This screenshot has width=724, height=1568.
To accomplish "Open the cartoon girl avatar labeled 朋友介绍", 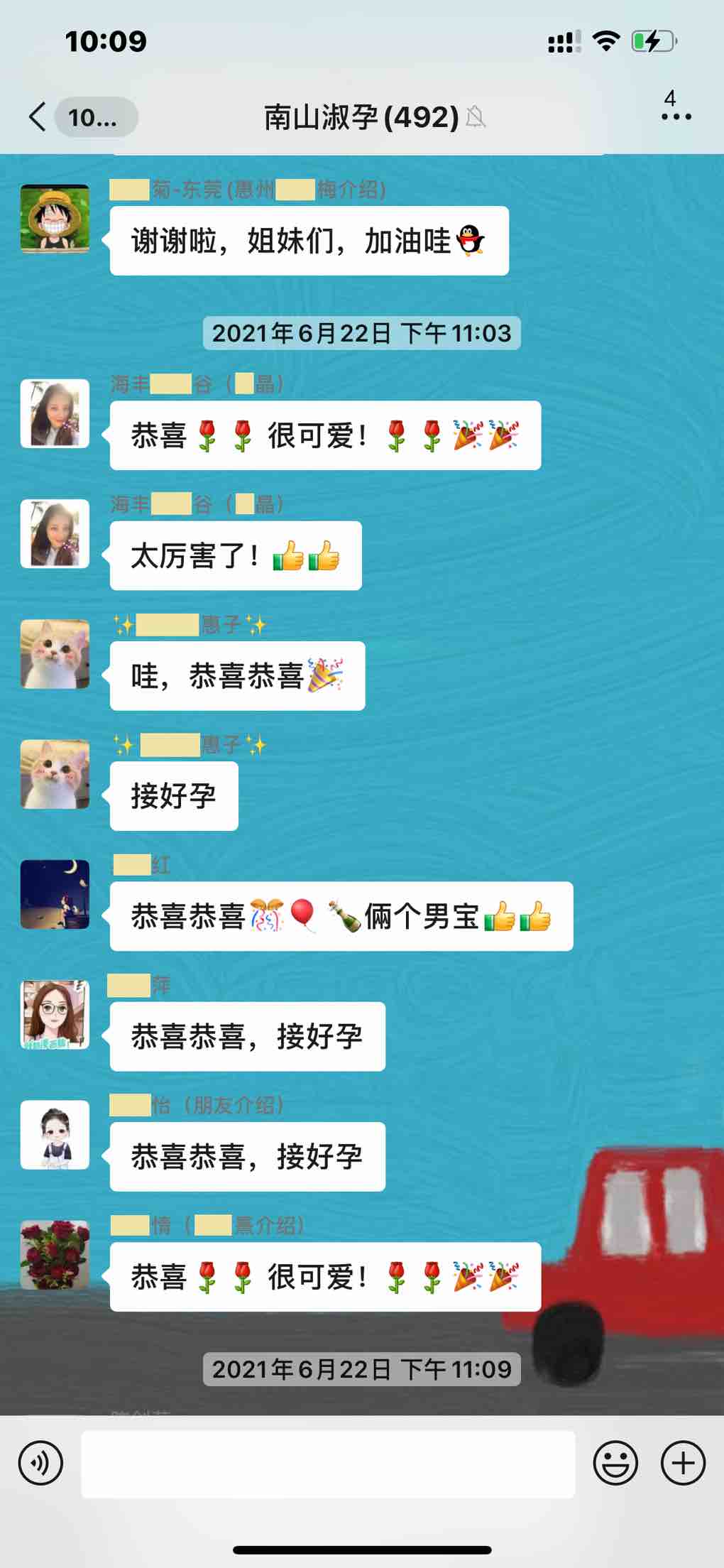I will click(x=55, y=1135).
